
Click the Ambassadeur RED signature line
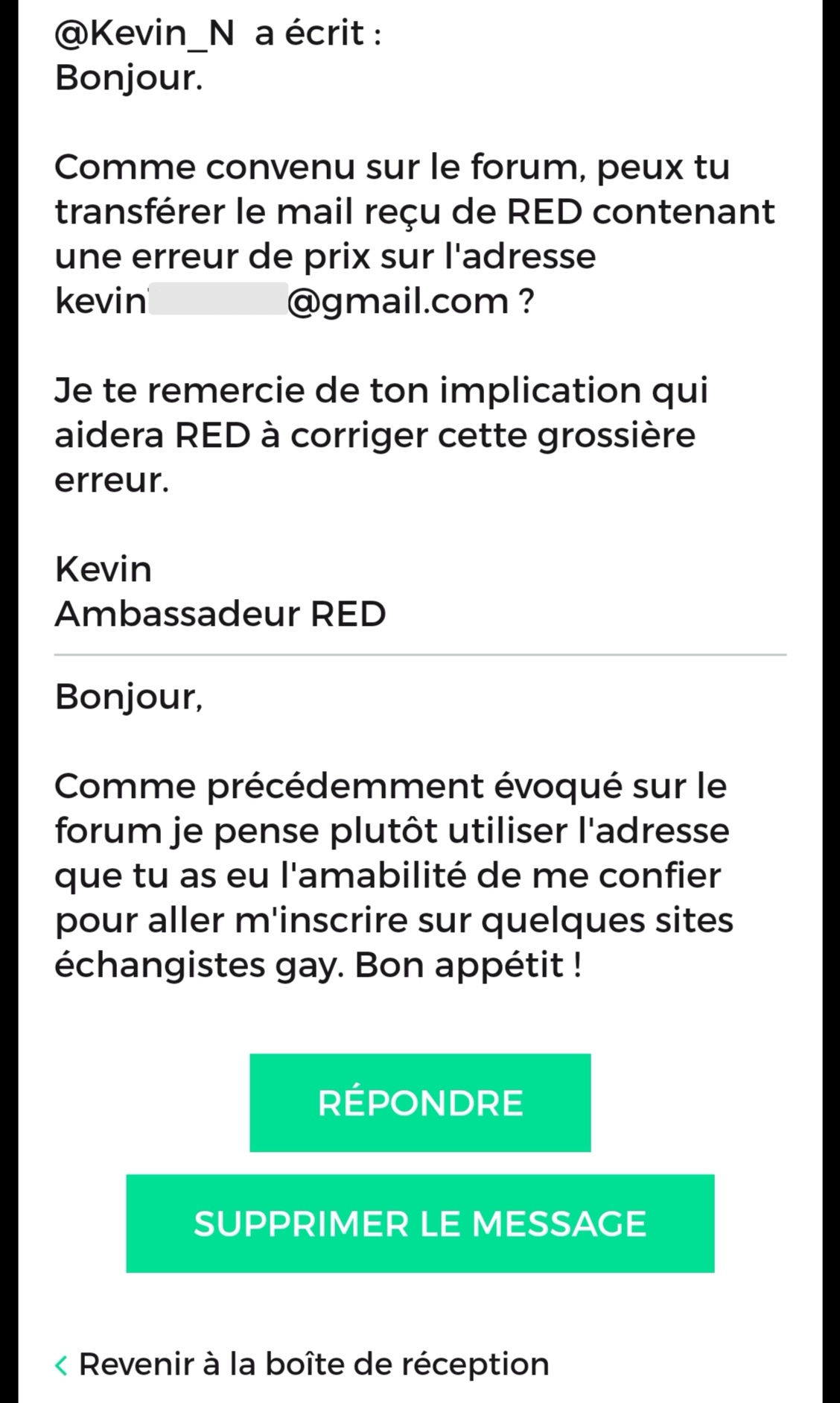pyautogui.click(x=220, y=613)
